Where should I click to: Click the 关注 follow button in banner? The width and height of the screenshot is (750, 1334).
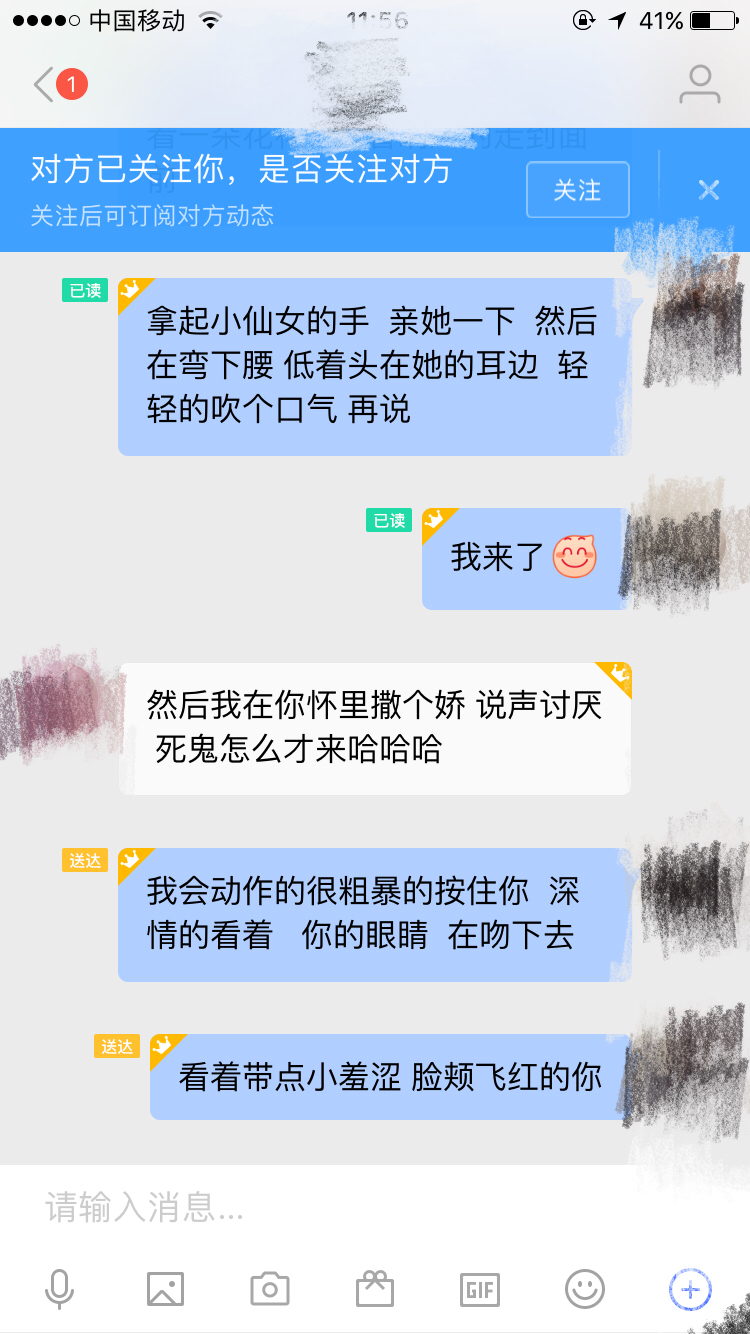point(577,190)
